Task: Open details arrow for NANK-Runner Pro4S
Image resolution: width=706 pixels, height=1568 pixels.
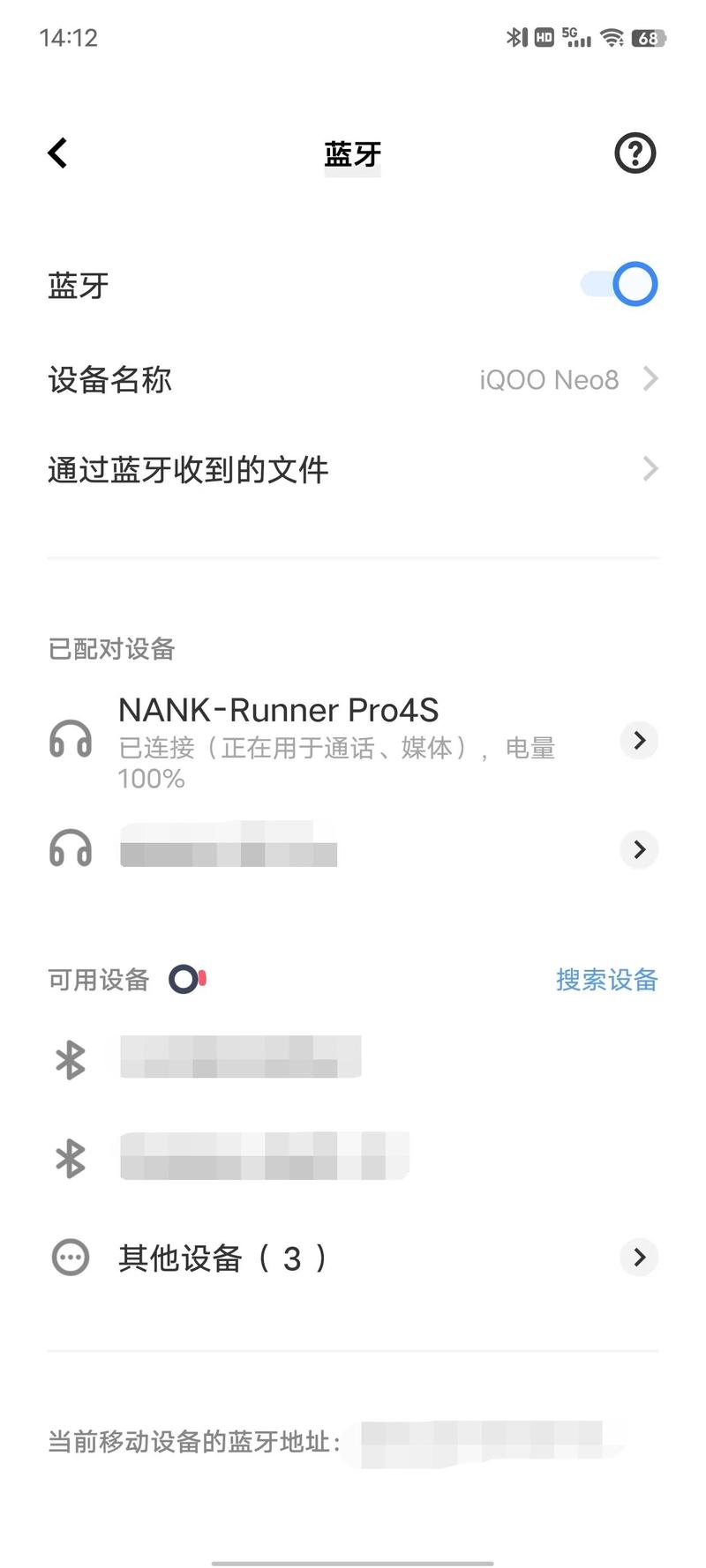Action: click(x=640, y=741)
